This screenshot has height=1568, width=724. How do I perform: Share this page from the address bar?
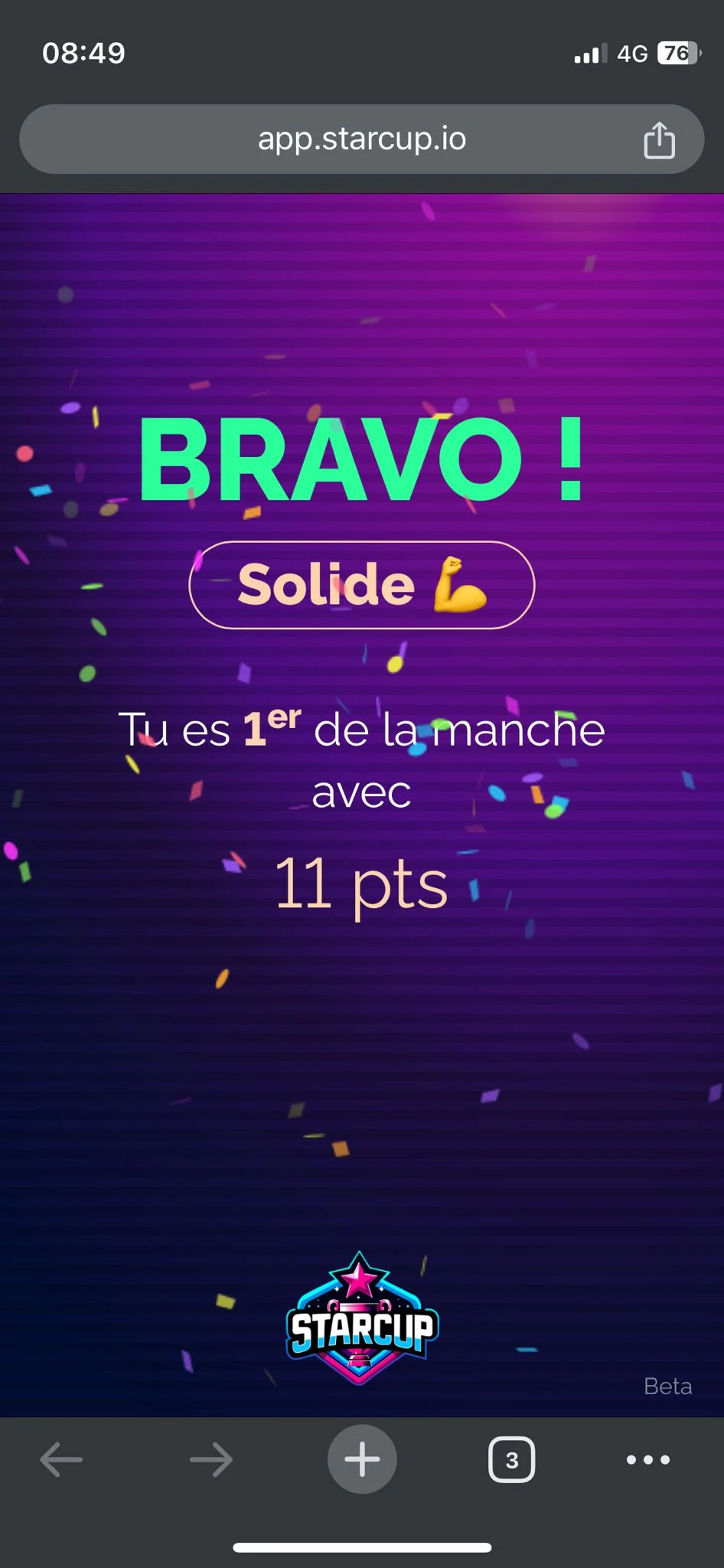tap(659, 140)
